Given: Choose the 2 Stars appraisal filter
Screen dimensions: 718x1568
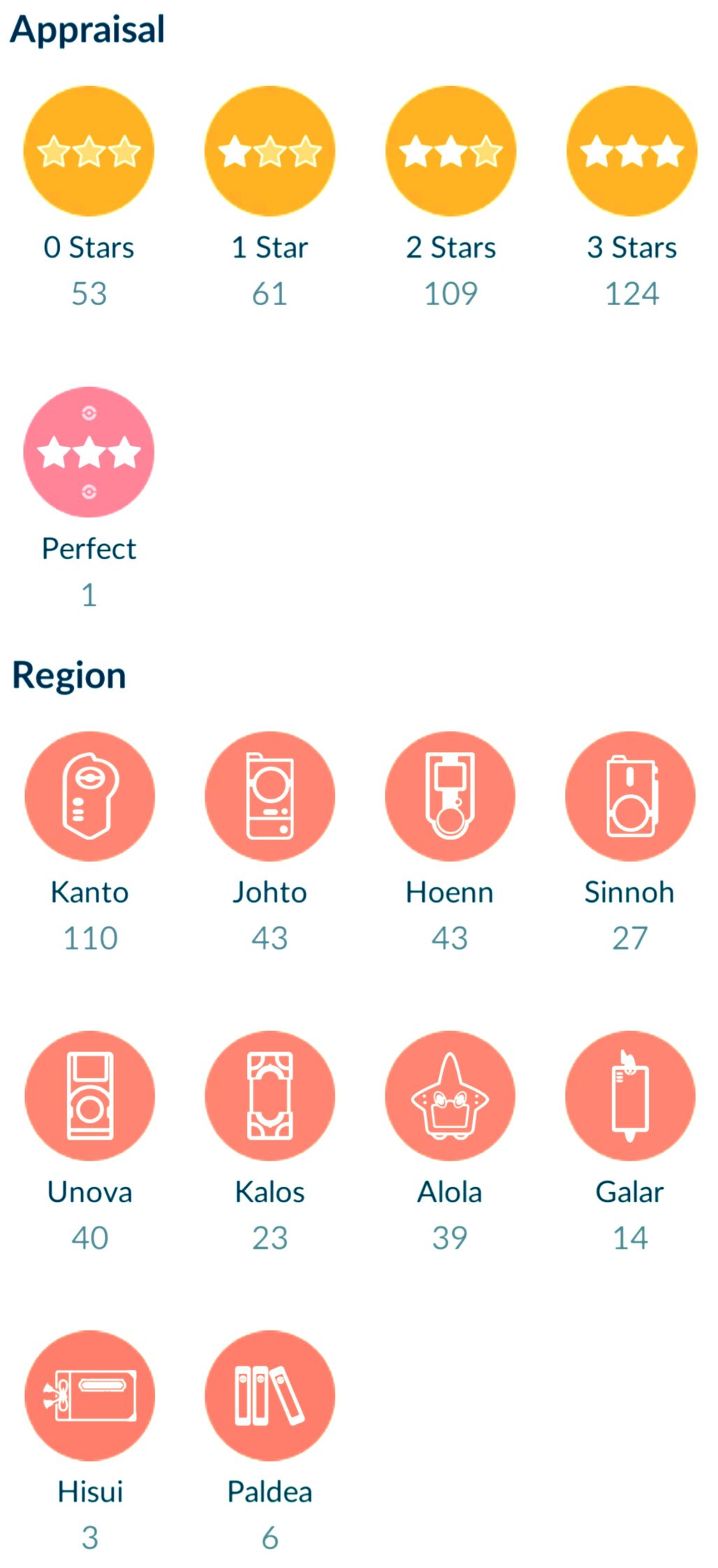Looking at the screenshot, I should (x=450, y=151).
